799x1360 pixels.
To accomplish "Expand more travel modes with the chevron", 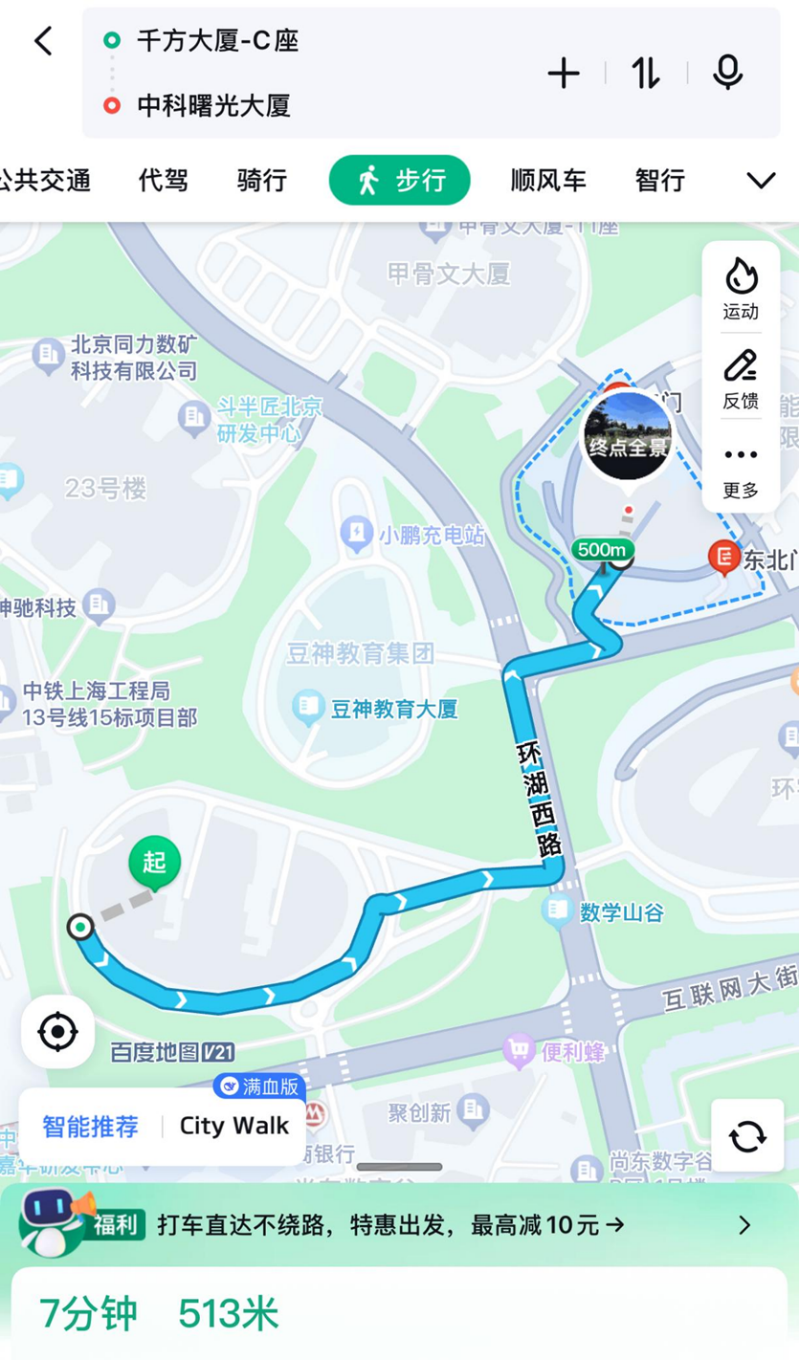I will 760,180.
